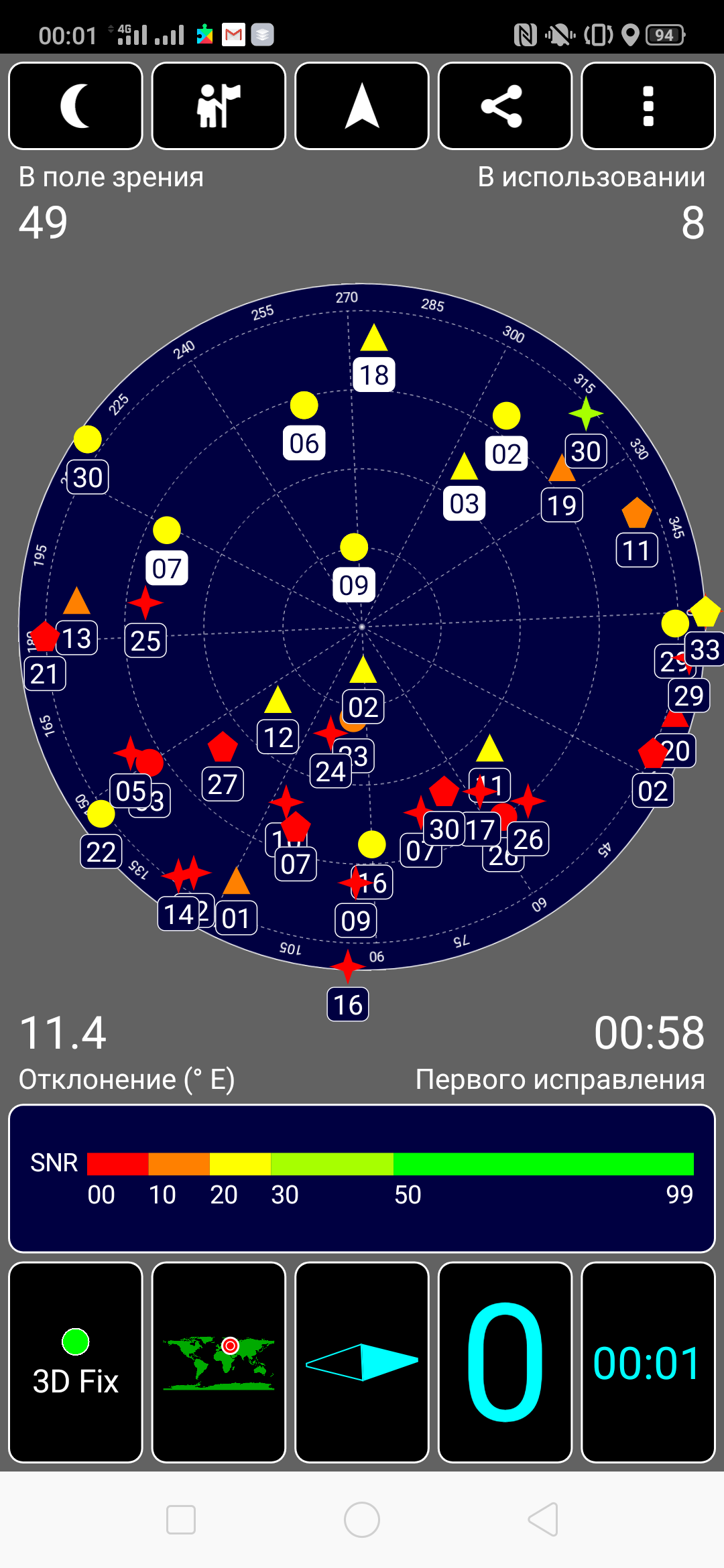Open the 3D Fix status panel

(x=76, y=1362)
